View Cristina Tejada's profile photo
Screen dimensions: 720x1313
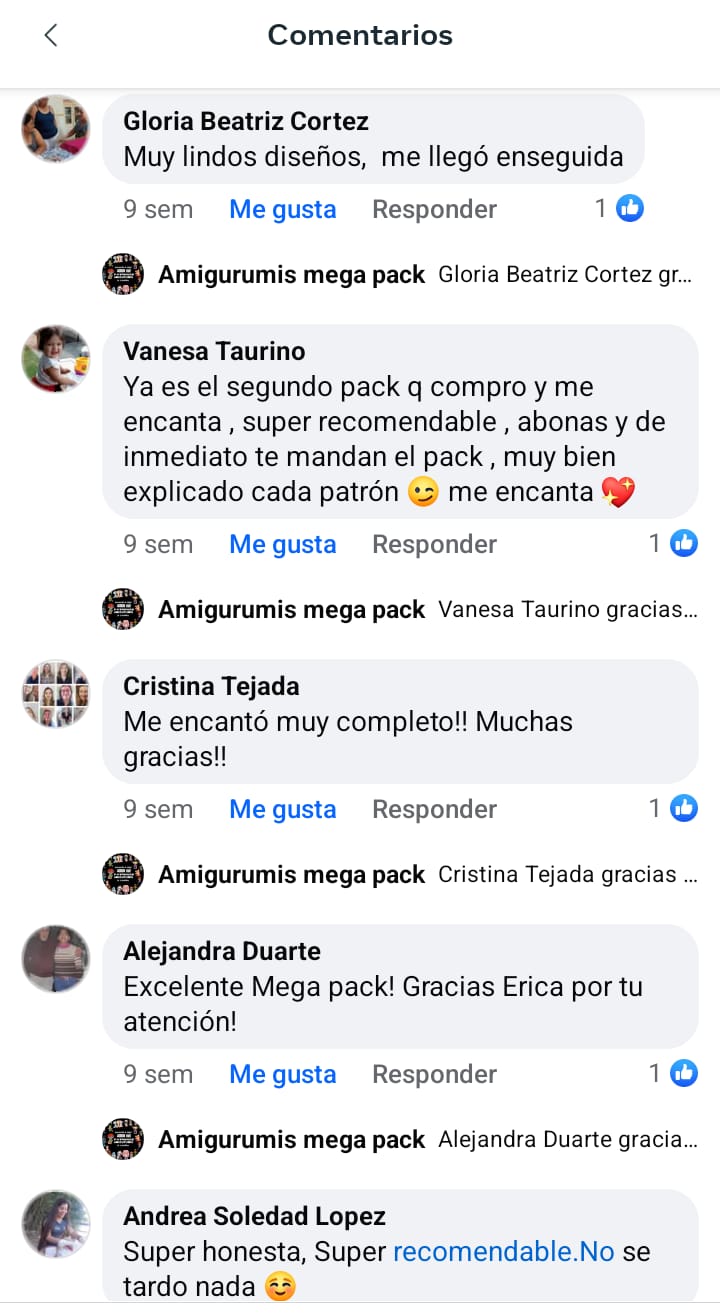(56, 693)
